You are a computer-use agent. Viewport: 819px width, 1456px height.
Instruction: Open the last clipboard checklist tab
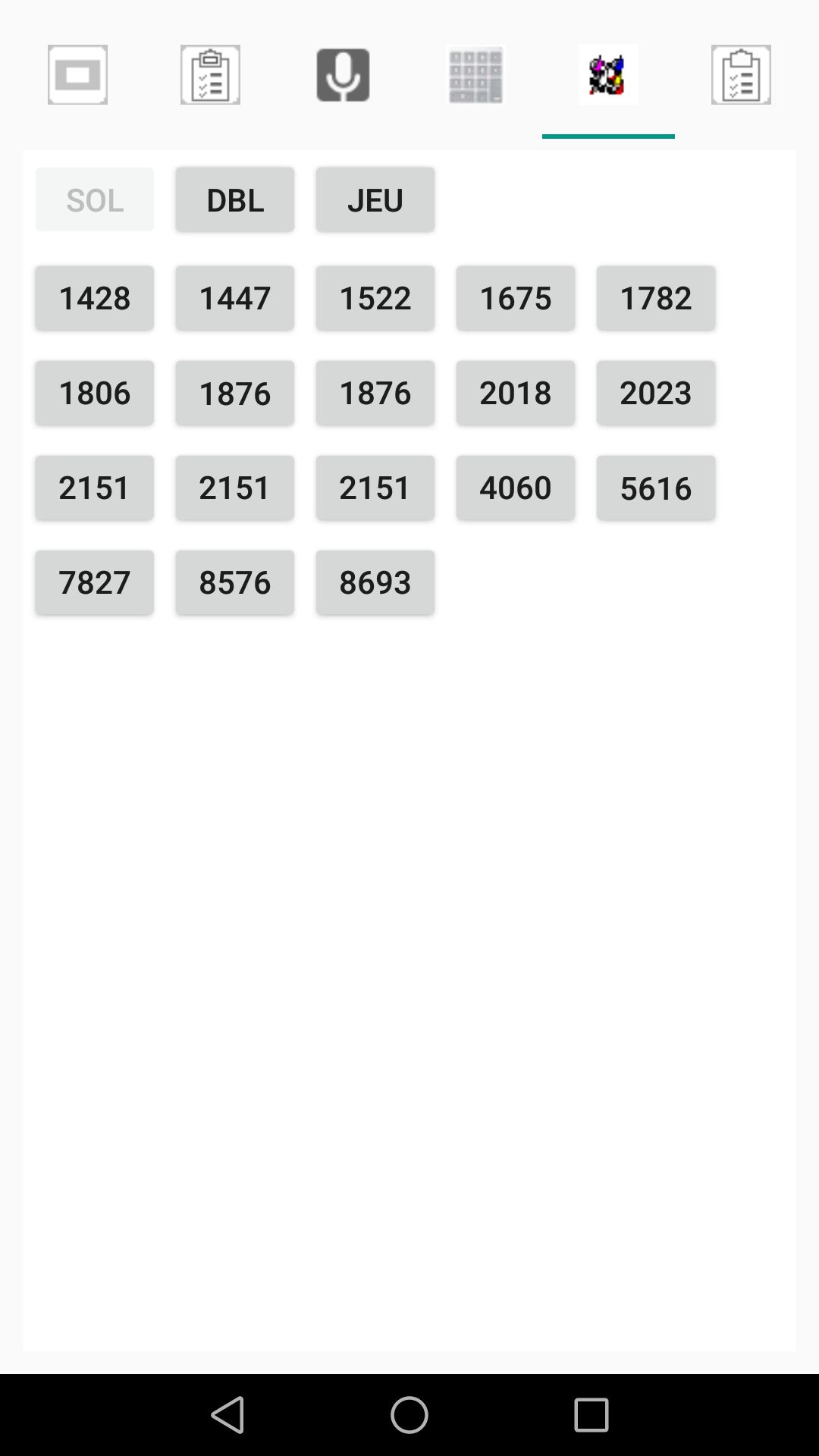click(x=741, y=75)
